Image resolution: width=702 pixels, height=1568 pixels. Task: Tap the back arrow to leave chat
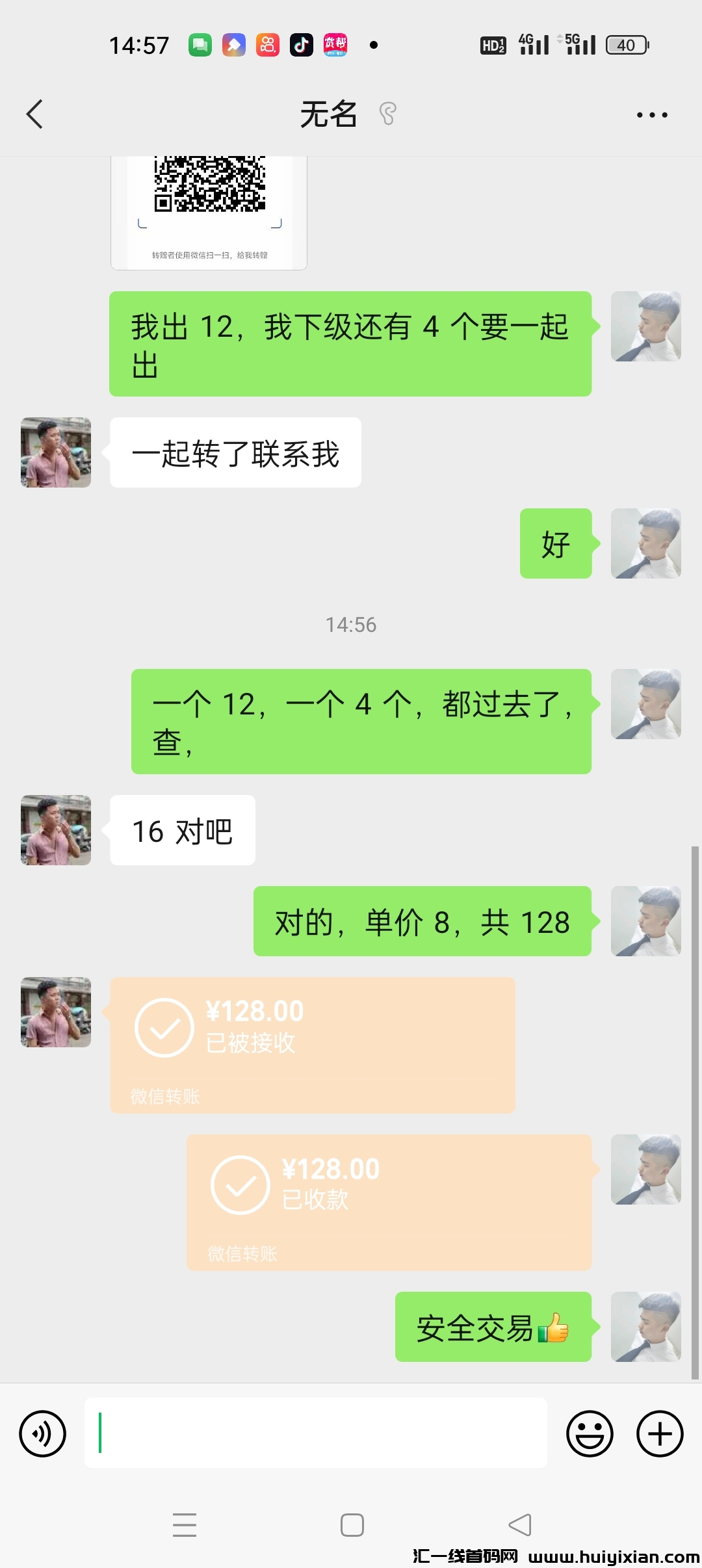coord(34,114)
